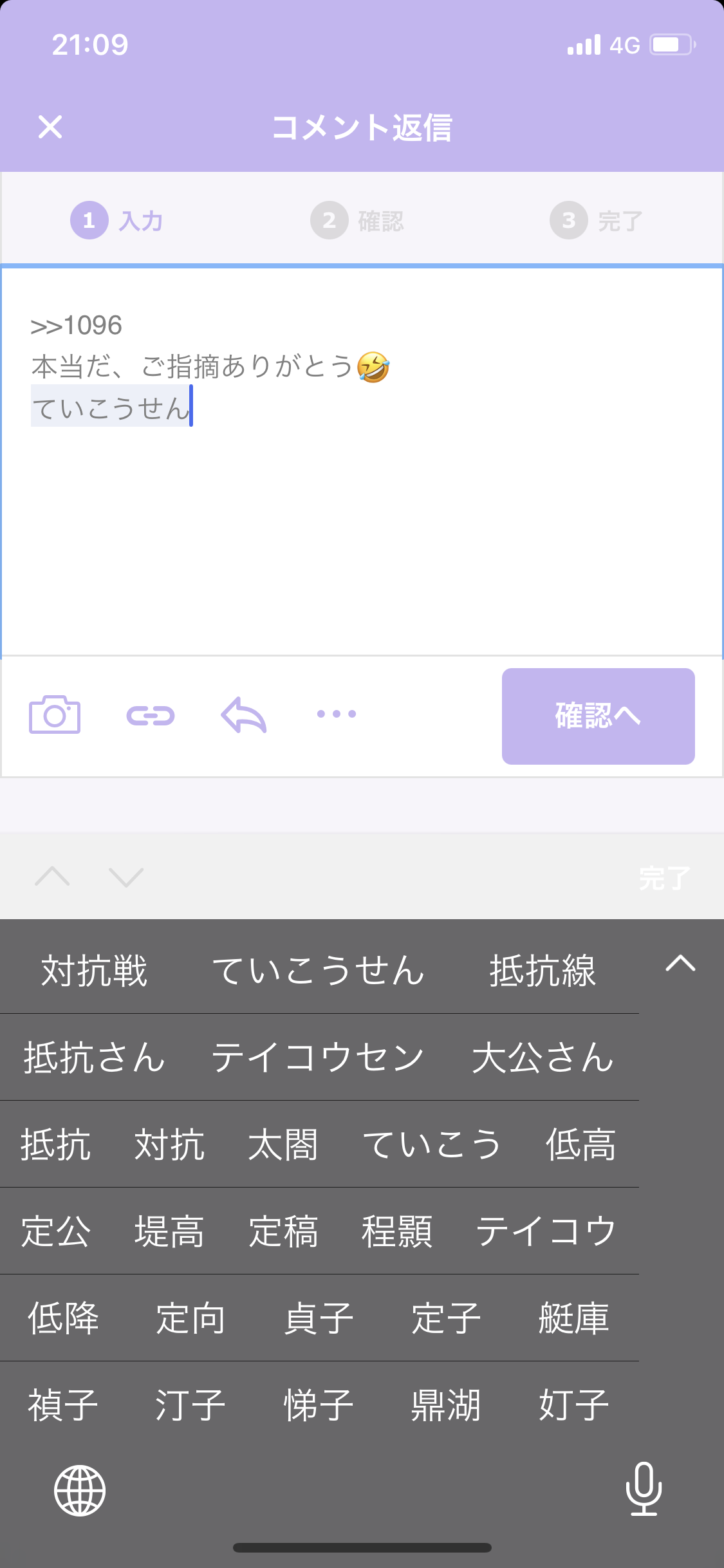
Task: Switch keyboard language with the globe key
Action: pyautogui.click(x=80, y=1490)
